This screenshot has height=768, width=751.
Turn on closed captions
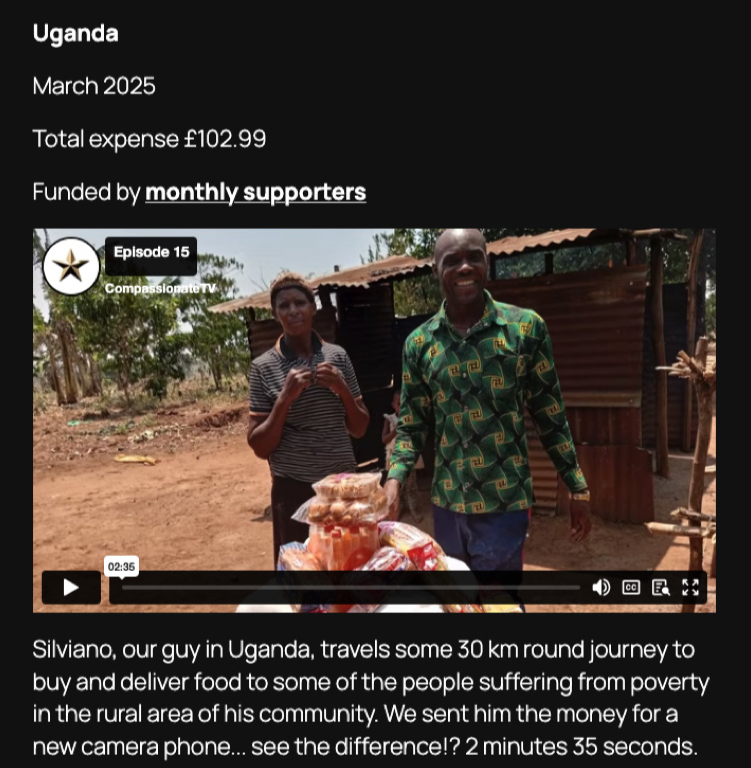[631, 587]
